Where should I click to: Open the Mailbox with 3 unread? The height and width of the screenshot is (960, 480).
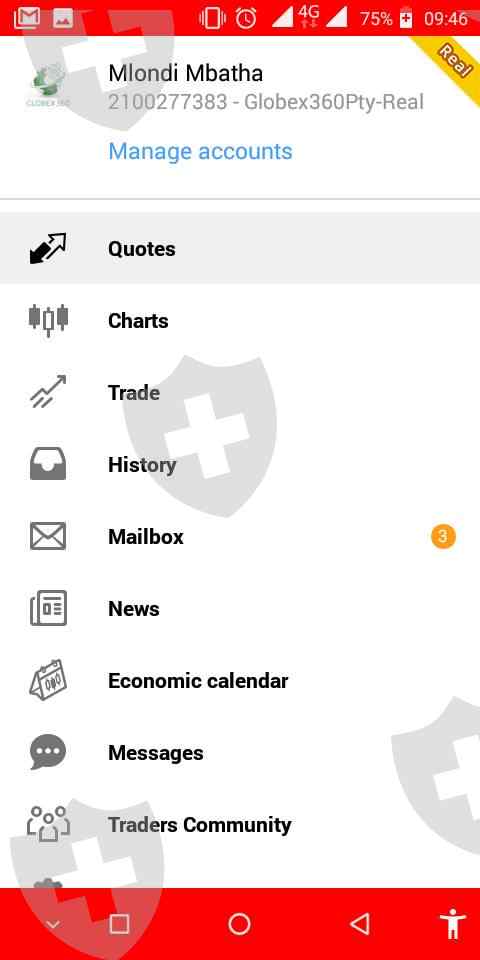click(x=240, y=537)
